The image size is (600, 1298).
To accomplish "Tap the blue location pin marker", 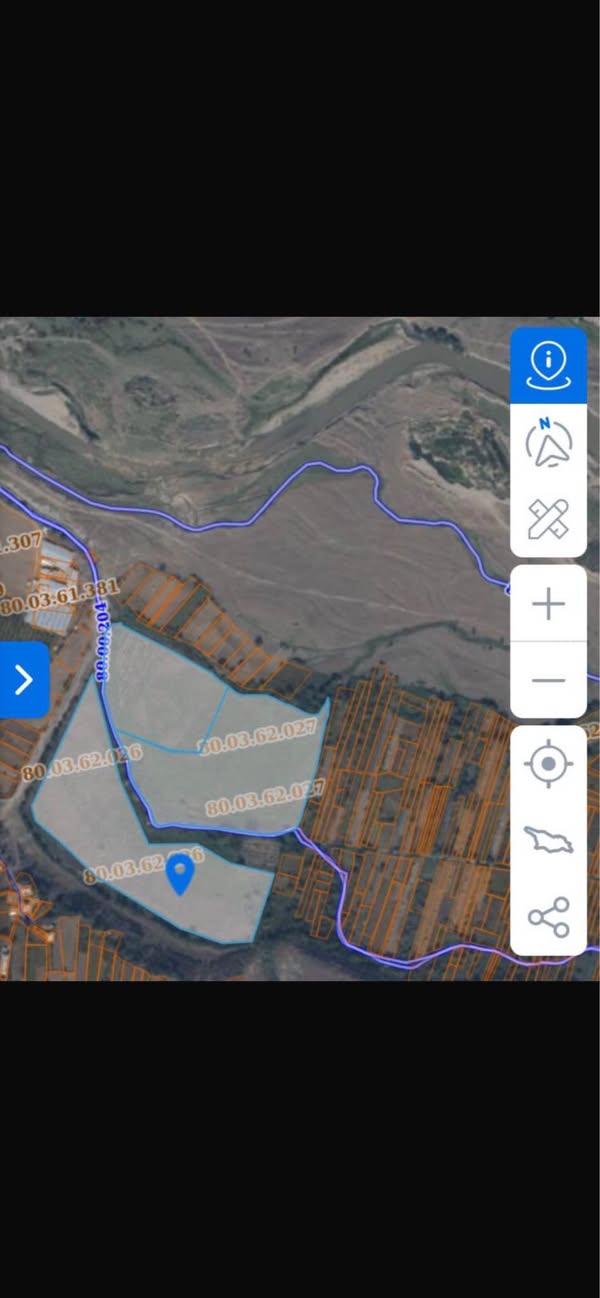I will (x=179, y=873).
